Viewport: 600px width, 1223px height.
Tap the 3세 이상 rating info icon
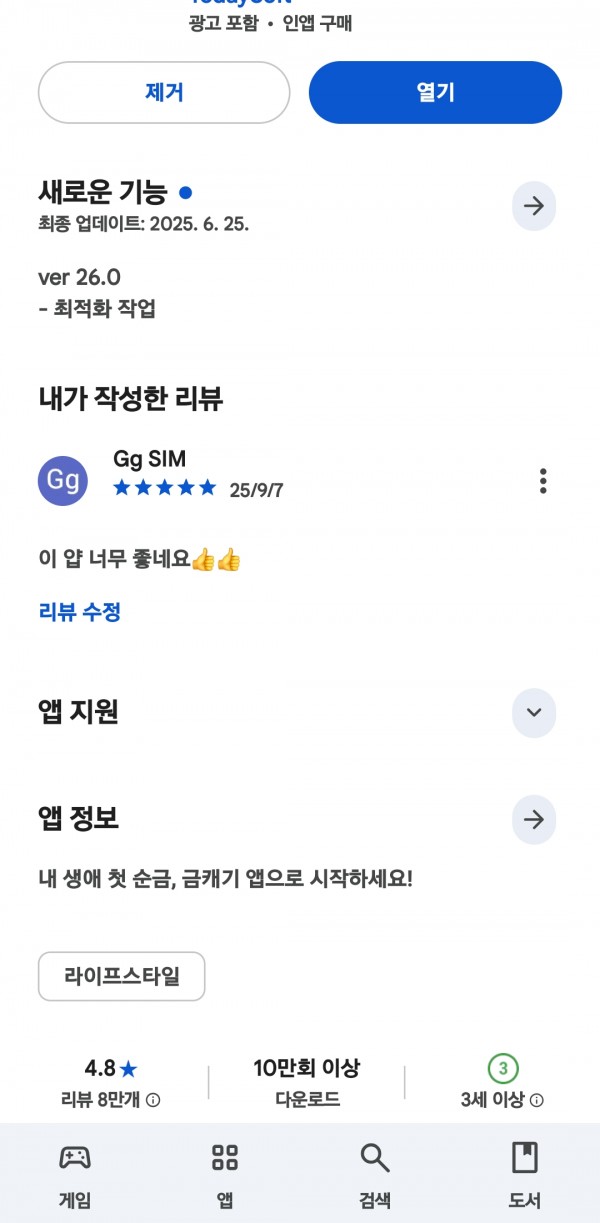click(x=537, y=1100)
